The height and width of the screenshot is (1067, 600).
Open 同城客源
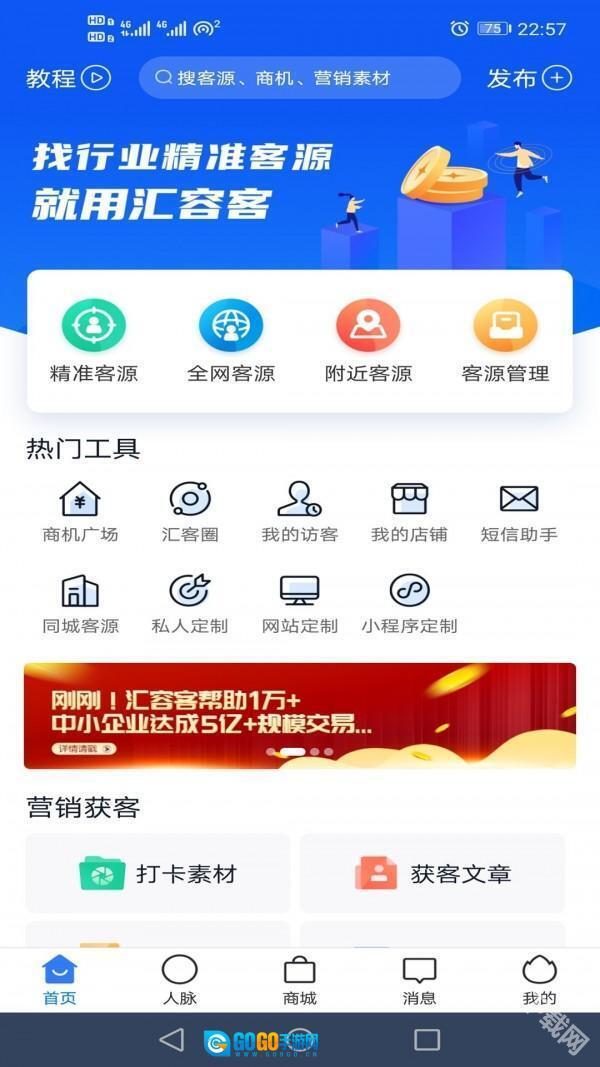point(80,604)
